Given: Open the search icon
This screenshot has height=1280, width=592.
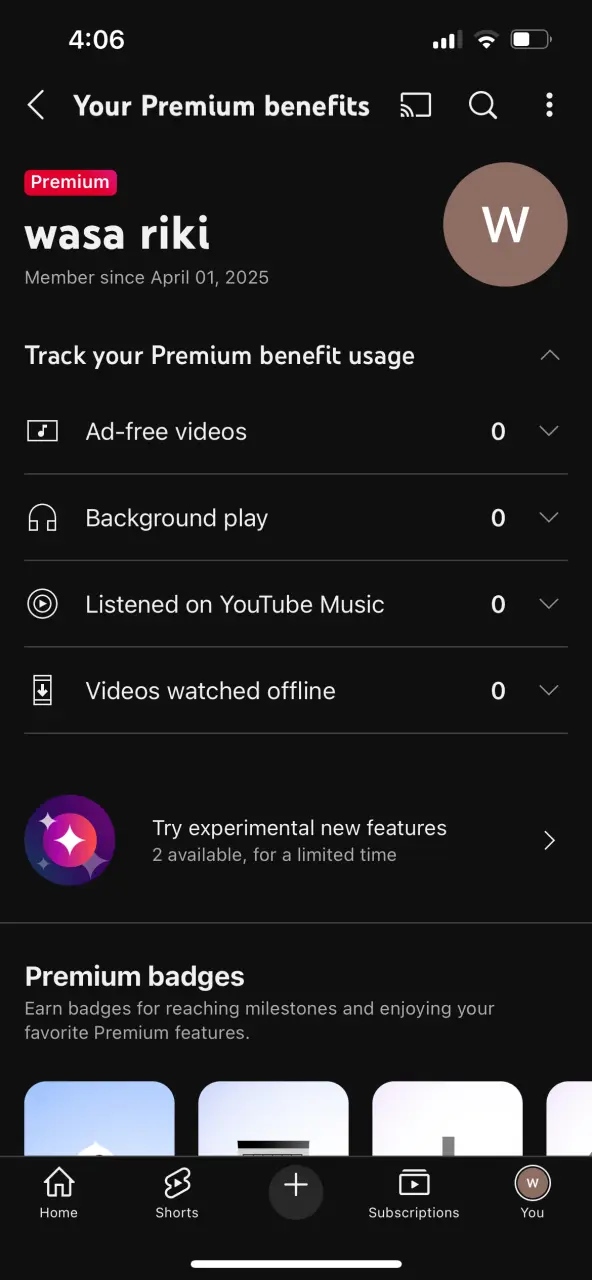Looking at the screenshot, I should click(x=483, y=105).
